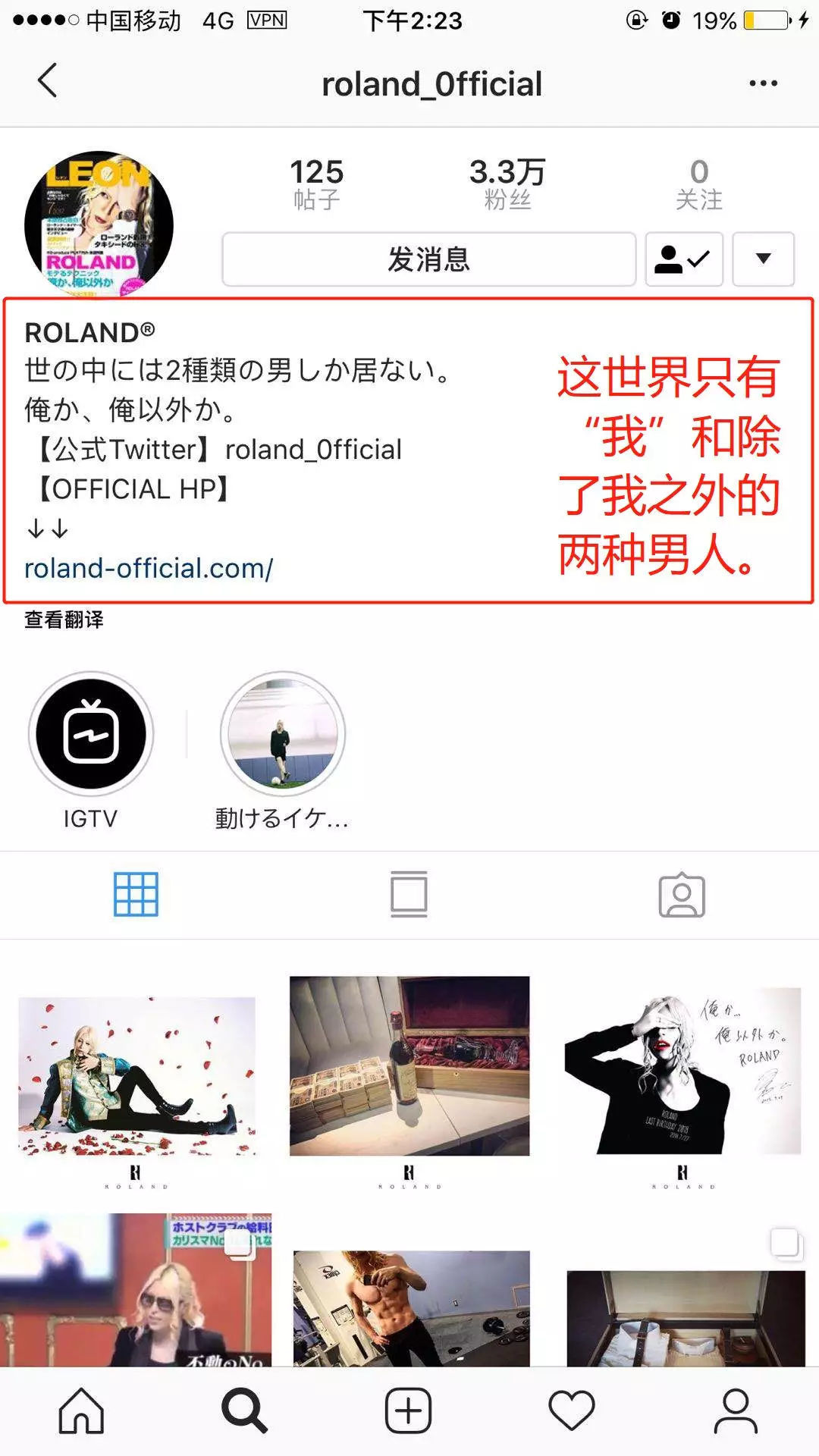819x1456 pixels.
Task: Switch to the list feed view tab
Action: 409,895
